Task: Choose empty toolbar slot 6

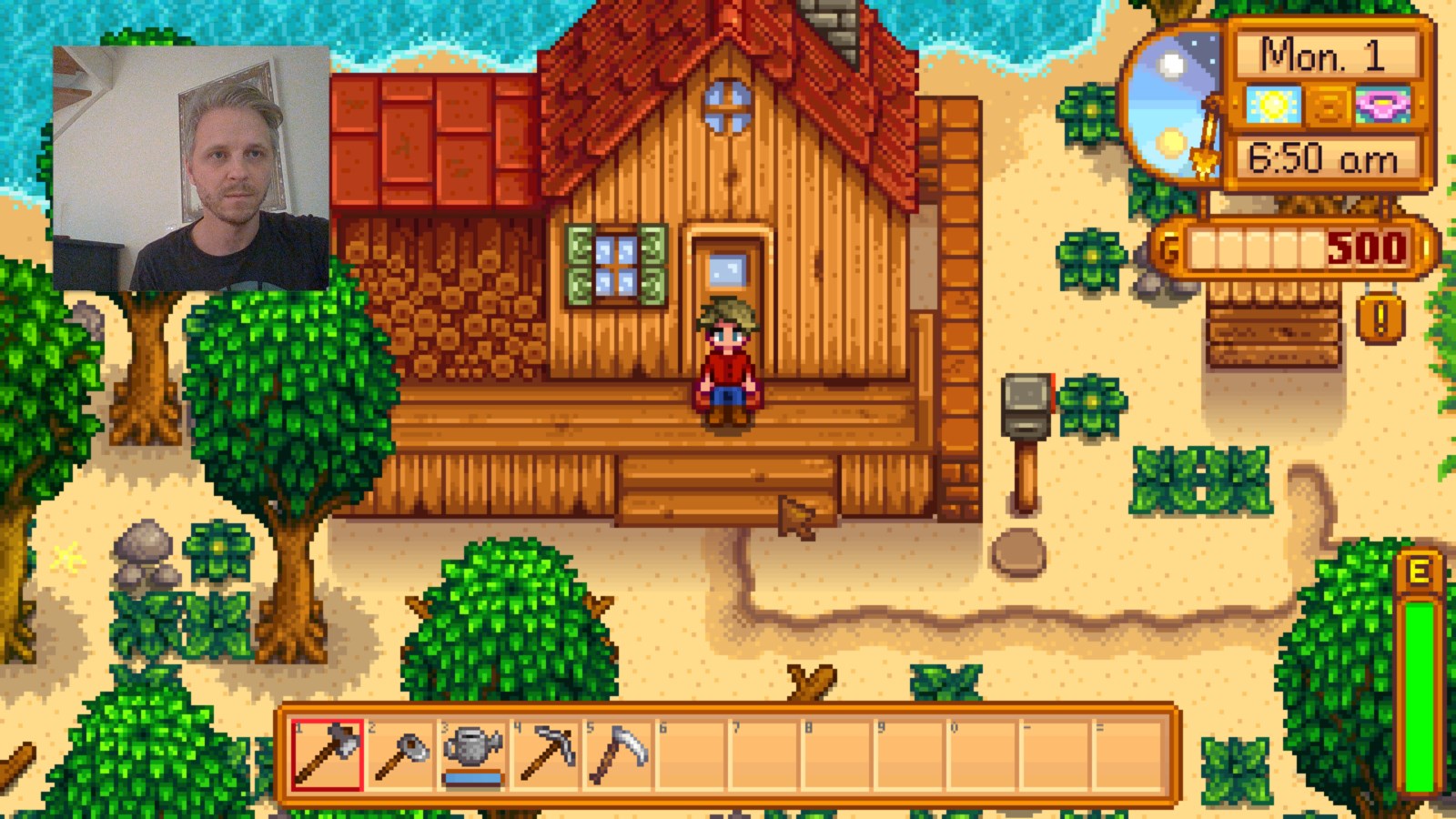Action: click(692, 753)
